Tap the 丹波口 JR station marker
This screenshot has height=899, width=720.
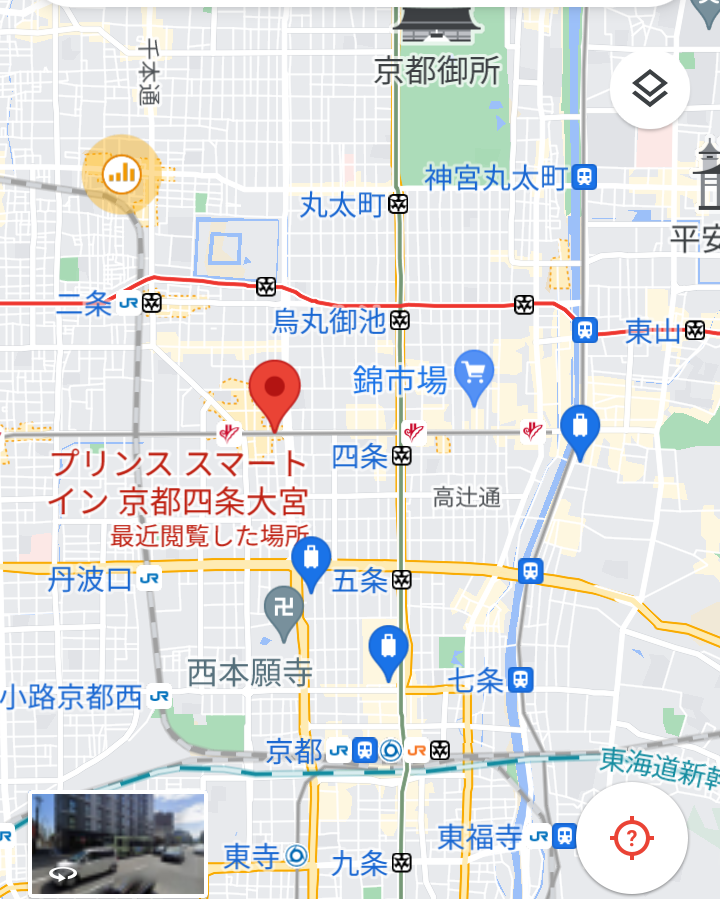pos(149,579)
